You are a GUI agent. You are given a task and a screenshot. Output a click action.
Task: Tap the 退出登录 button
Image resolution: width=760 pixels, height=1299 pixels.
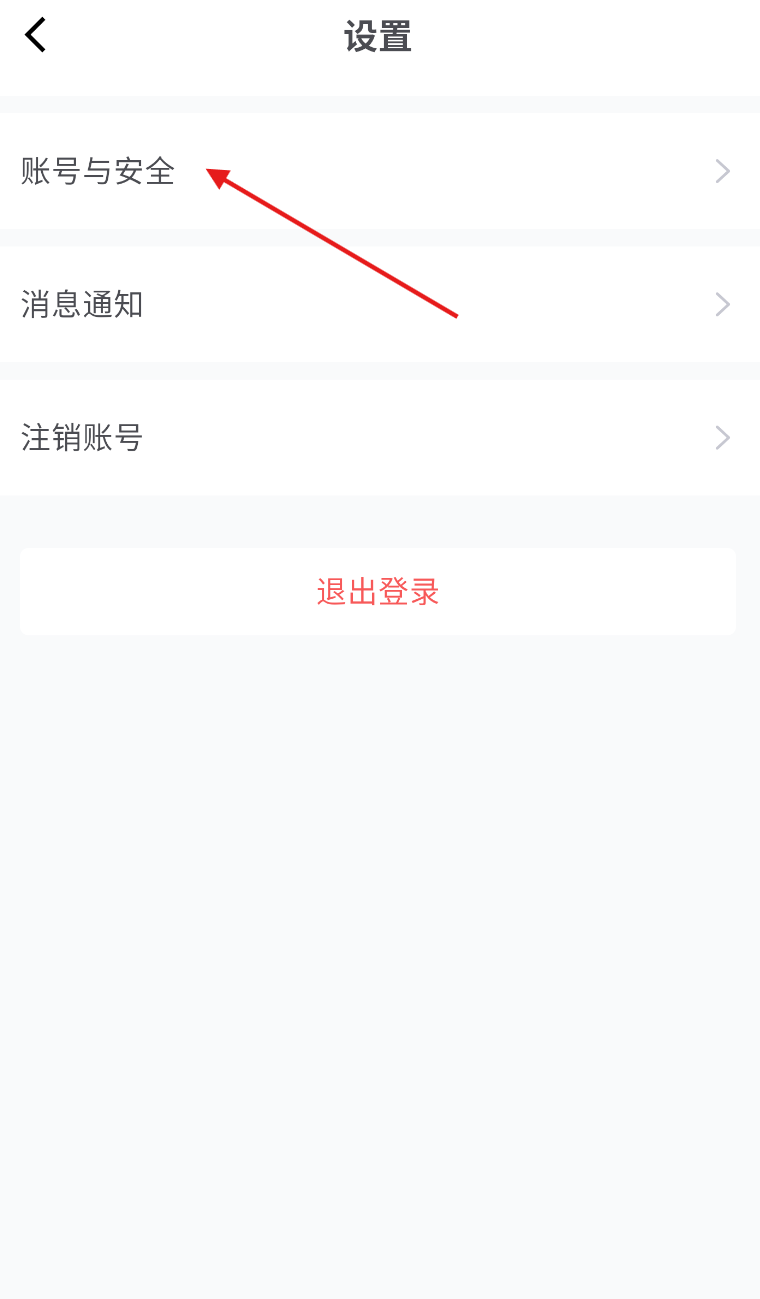pos(378,592)
